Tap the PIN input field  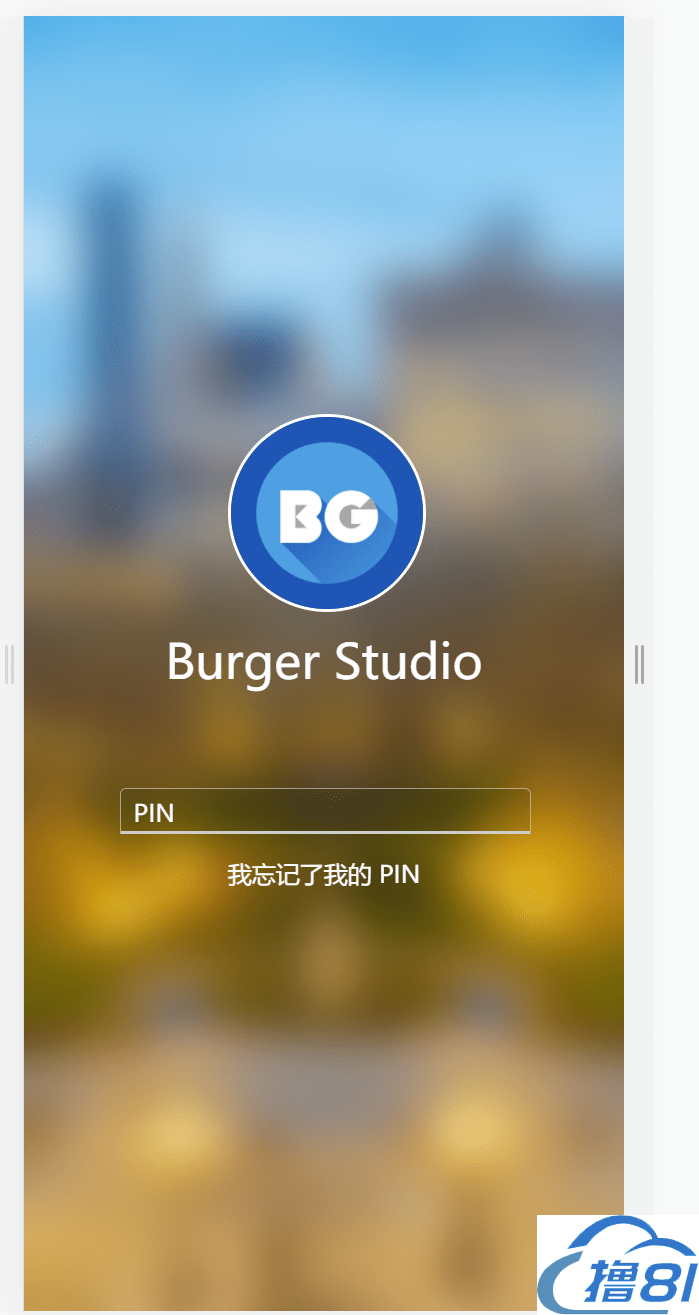coord(325,811)
